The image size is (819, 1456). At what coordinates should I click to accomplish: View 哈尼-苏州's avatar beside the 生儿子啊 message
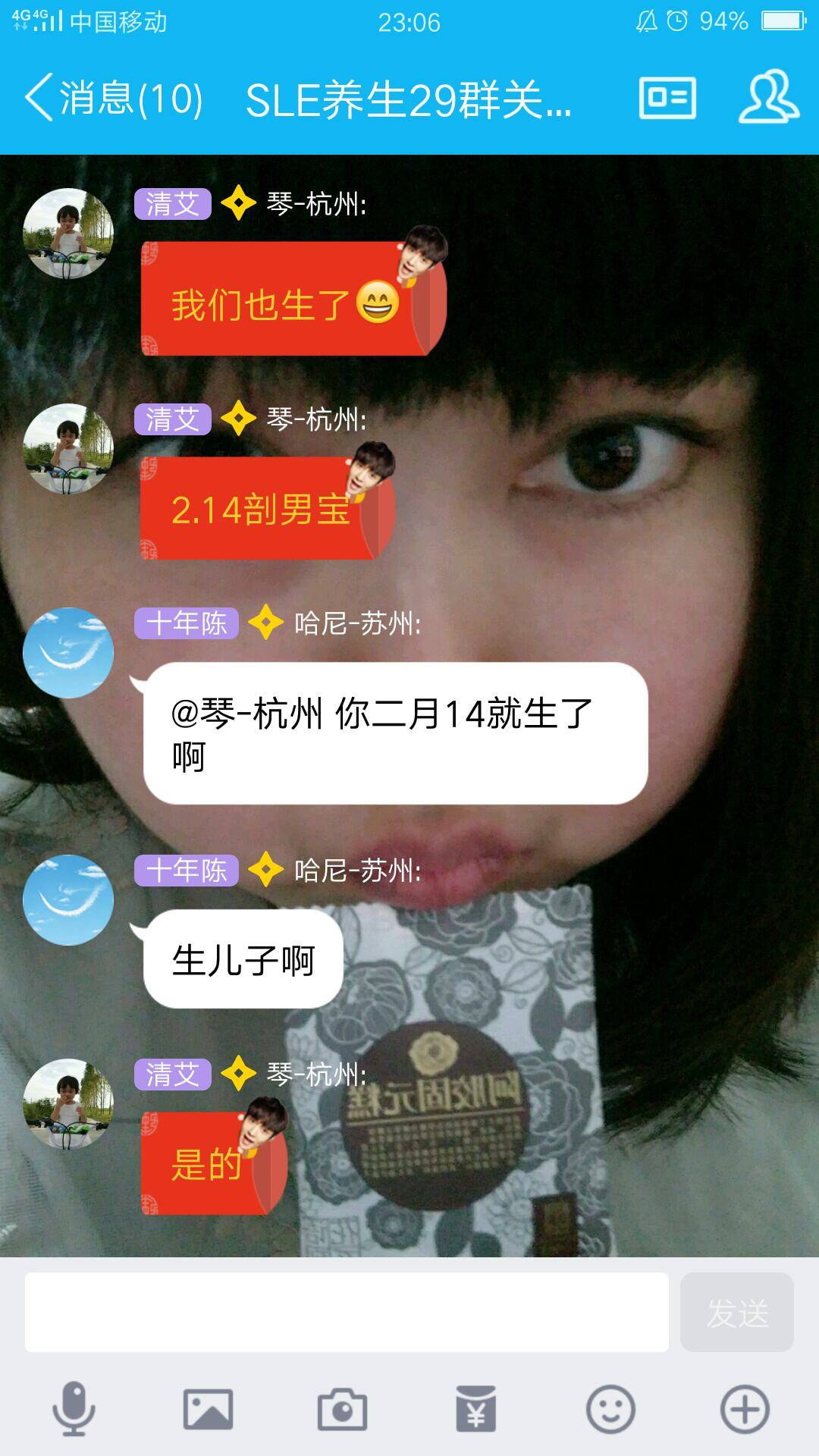(x=68, y=900)
